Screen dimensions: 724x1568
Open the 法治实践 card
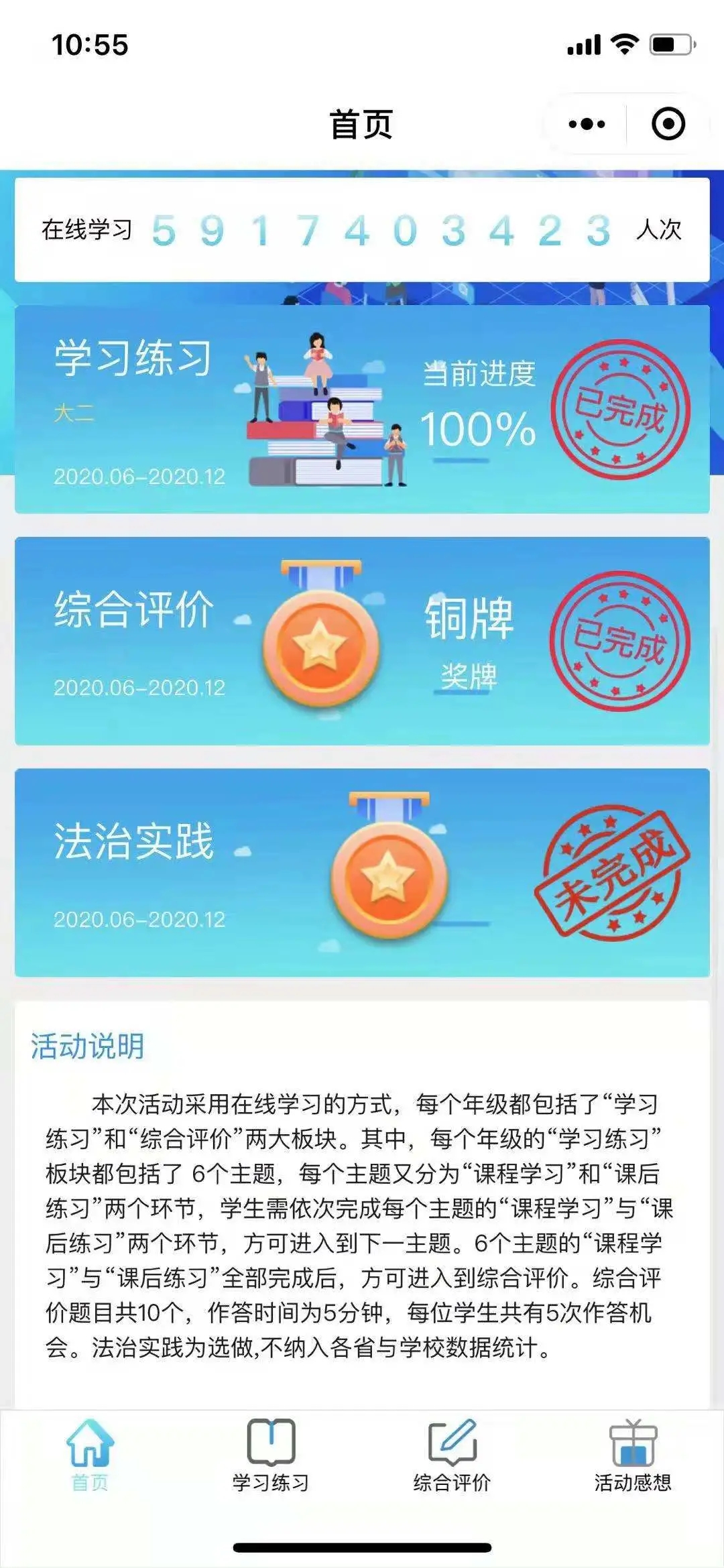click(x=362, y=872)
